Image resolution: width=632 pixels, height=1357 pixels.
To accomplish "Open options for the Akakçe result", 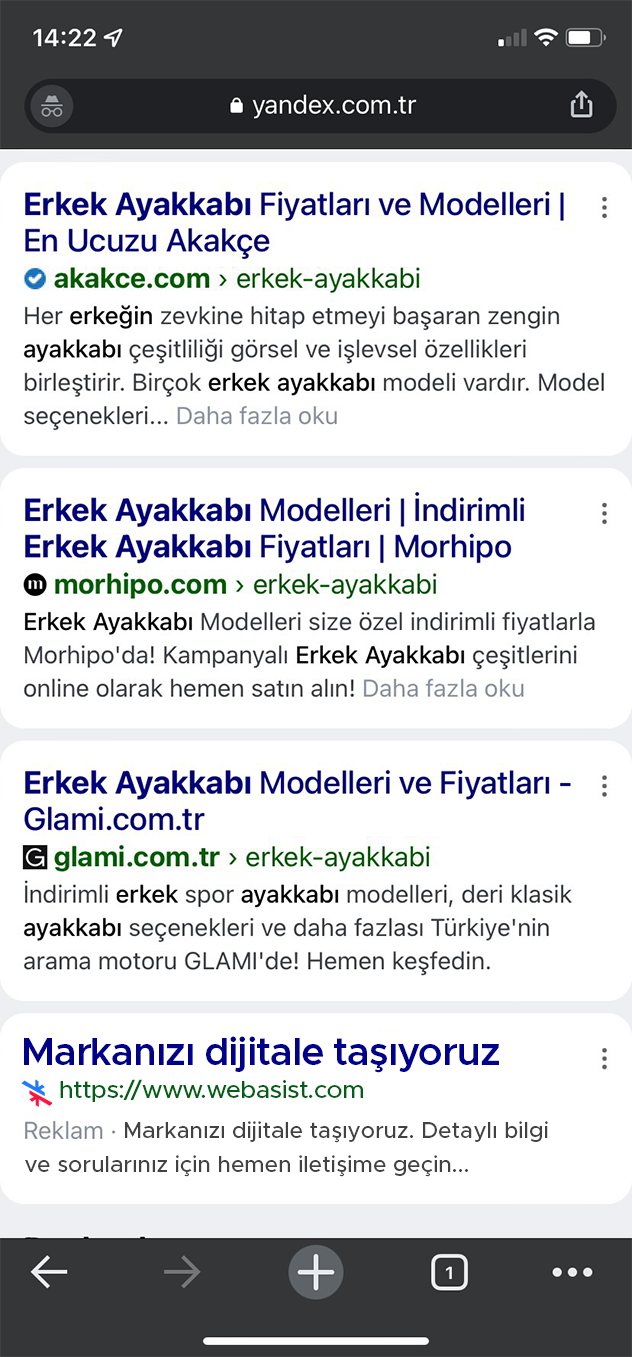I will click(x=604, y=208).
